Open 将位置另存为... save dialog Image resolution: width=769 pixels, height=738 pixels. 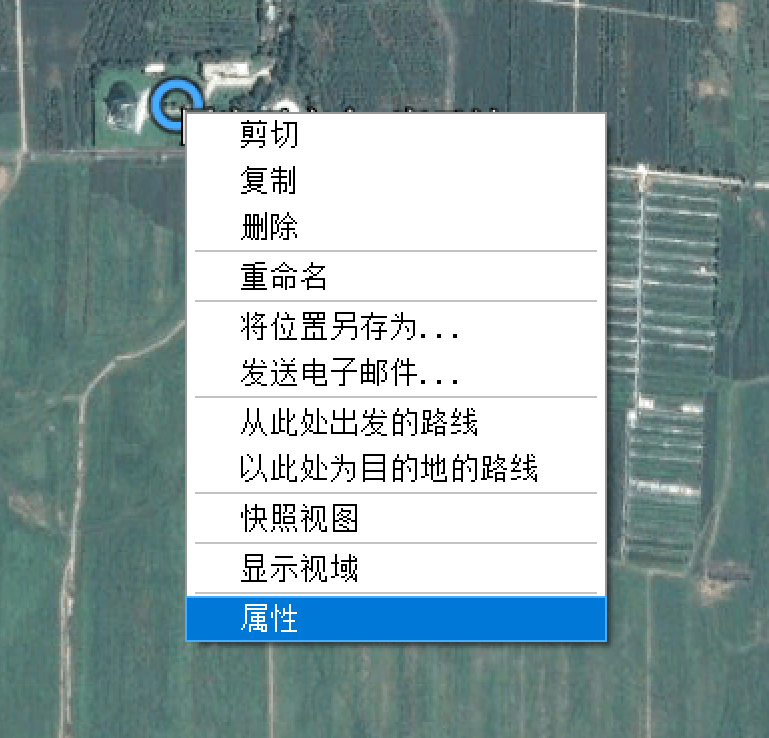(349, 327)
